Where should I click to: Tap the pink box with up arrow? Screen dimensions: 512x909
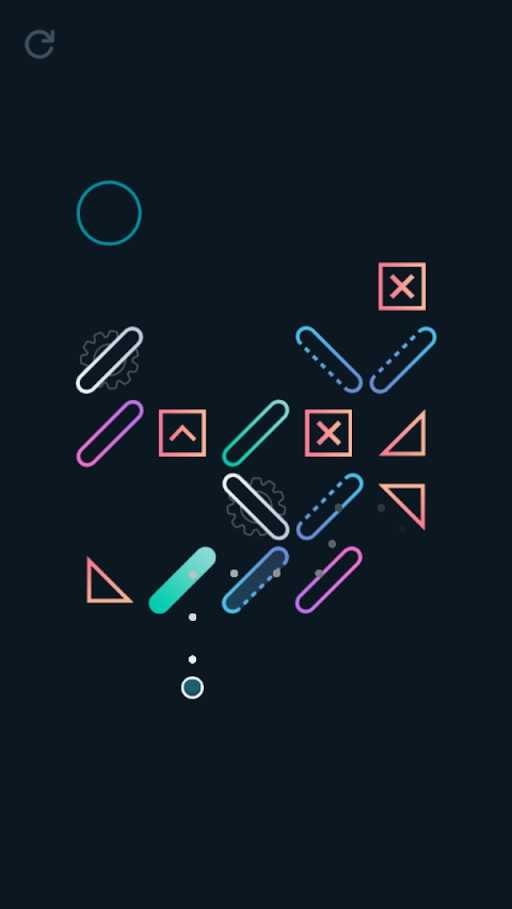[x=183, y=433]
